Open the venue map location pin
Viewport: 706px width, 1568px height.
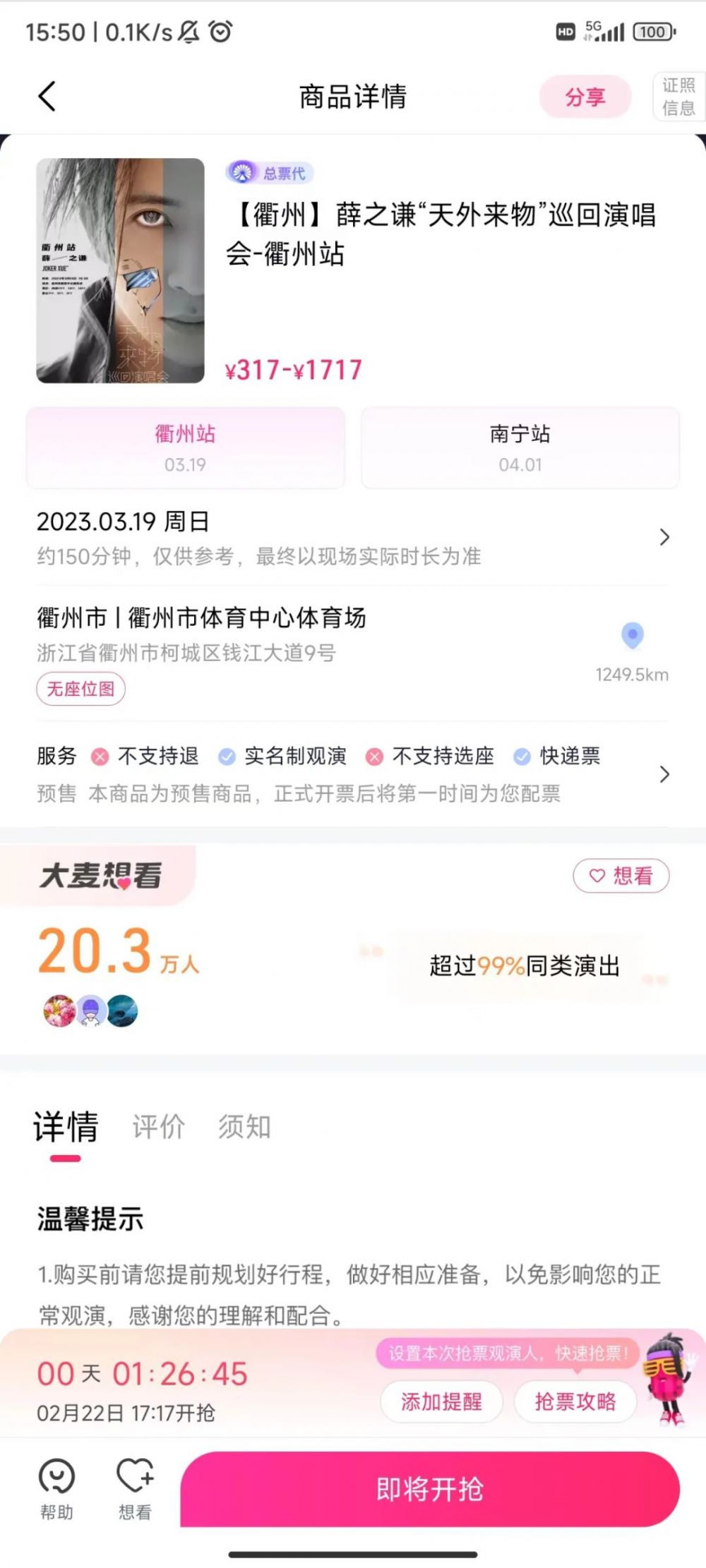pyautogui.click(x=633, y=636)
